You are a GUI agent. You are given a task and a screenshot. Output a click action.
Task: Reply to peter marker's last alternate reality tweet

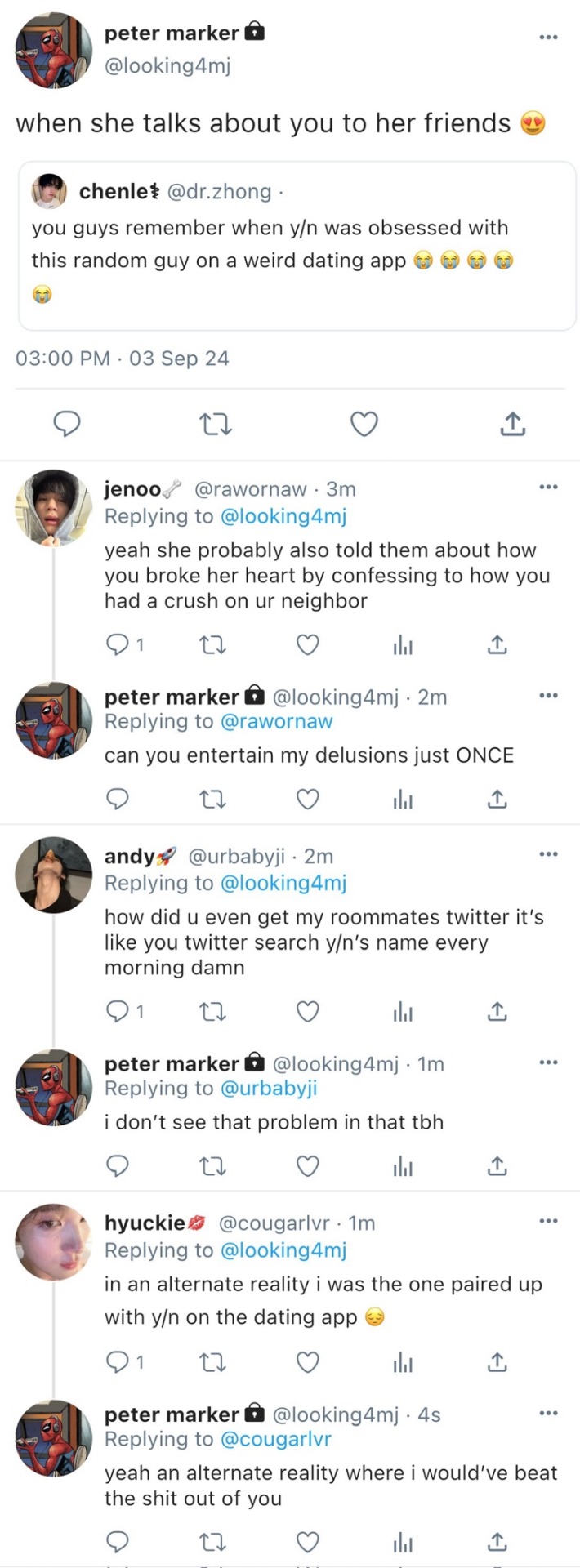coord(118,1542)
